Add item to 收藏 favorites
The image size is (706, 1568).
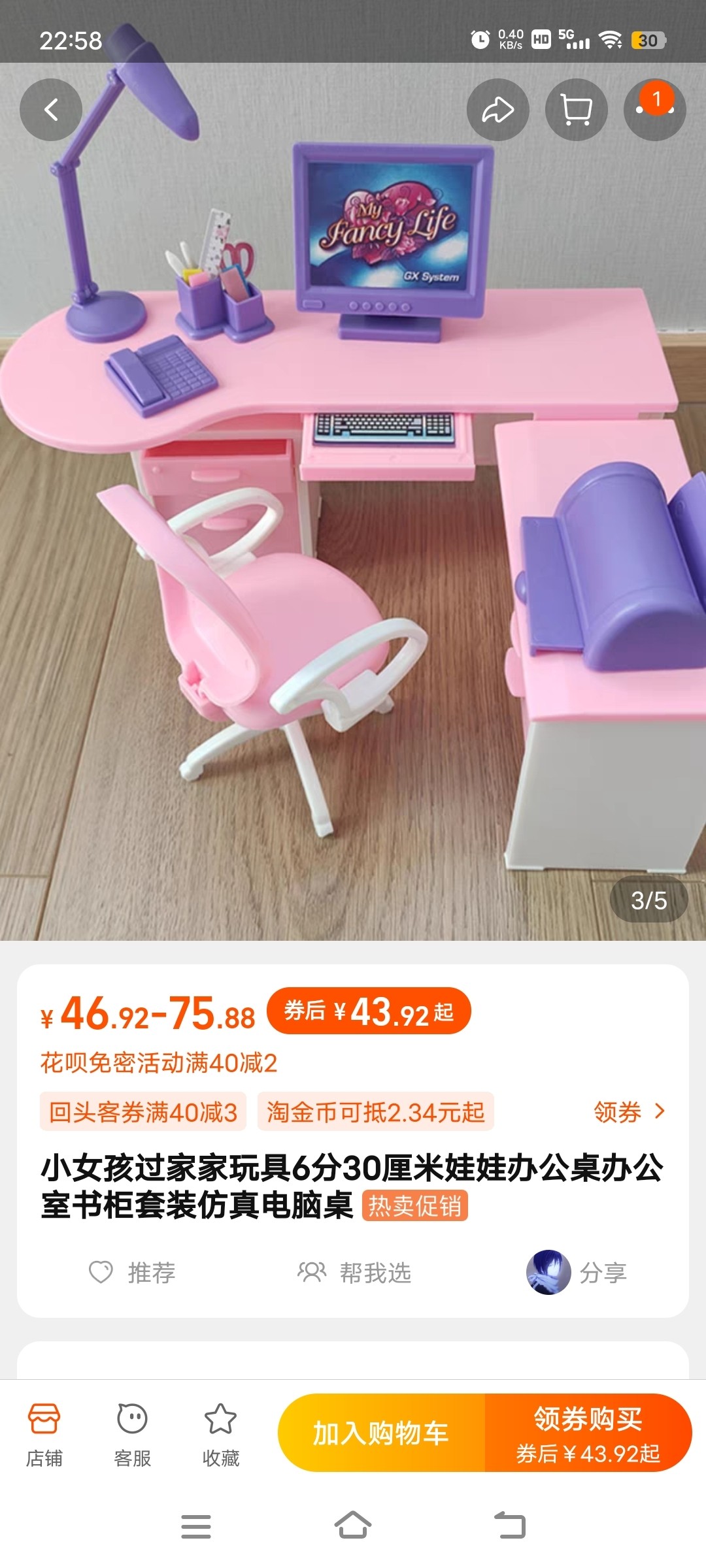(x=221, y=1435)
